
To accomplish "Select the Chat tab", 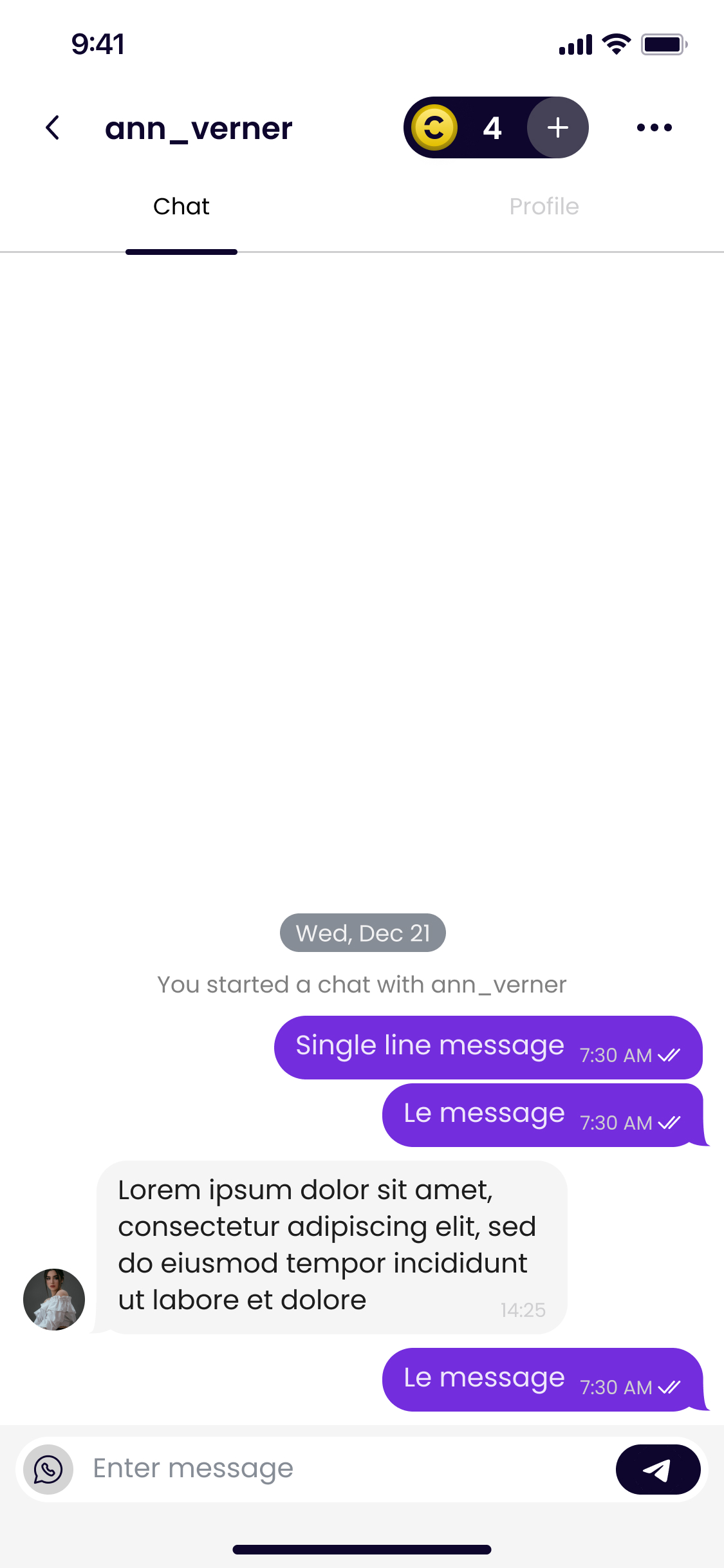I will (x=181, y=207).
